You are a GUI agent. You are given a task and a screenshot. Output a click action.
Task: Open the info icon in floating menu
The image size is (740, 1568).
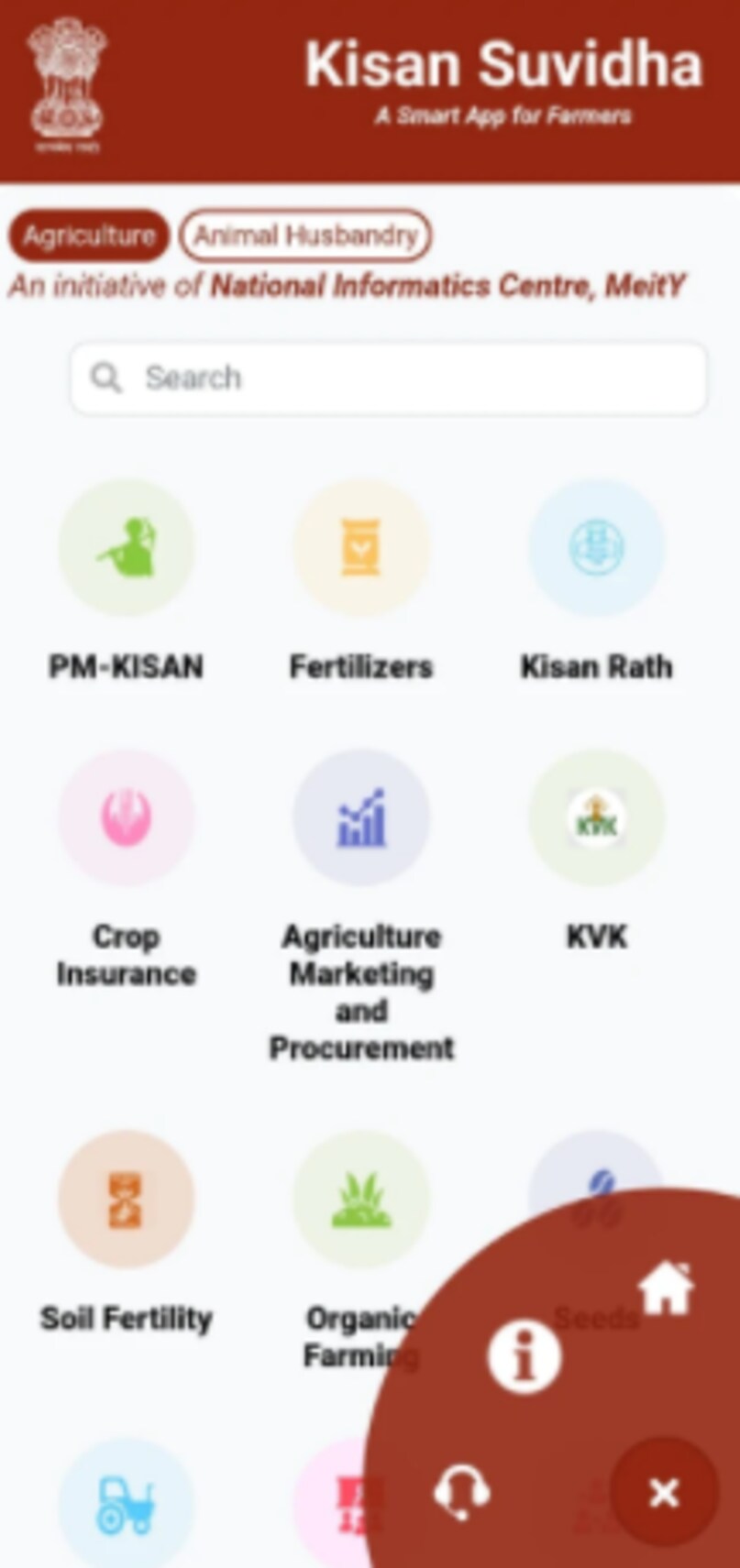point(524,1356)
